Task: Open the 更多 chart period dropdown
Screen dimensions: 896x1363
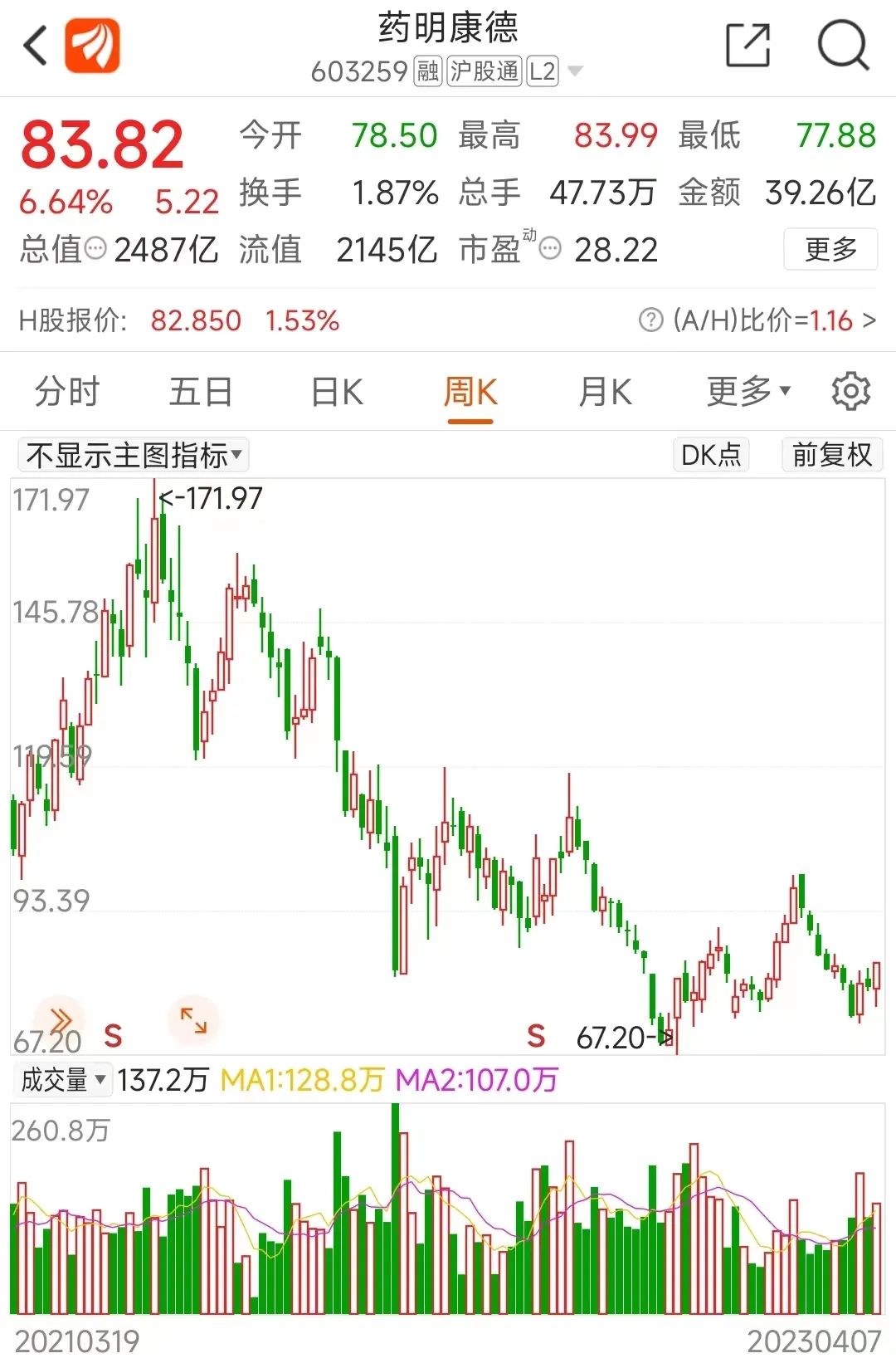Action: (x=748, y=392)
